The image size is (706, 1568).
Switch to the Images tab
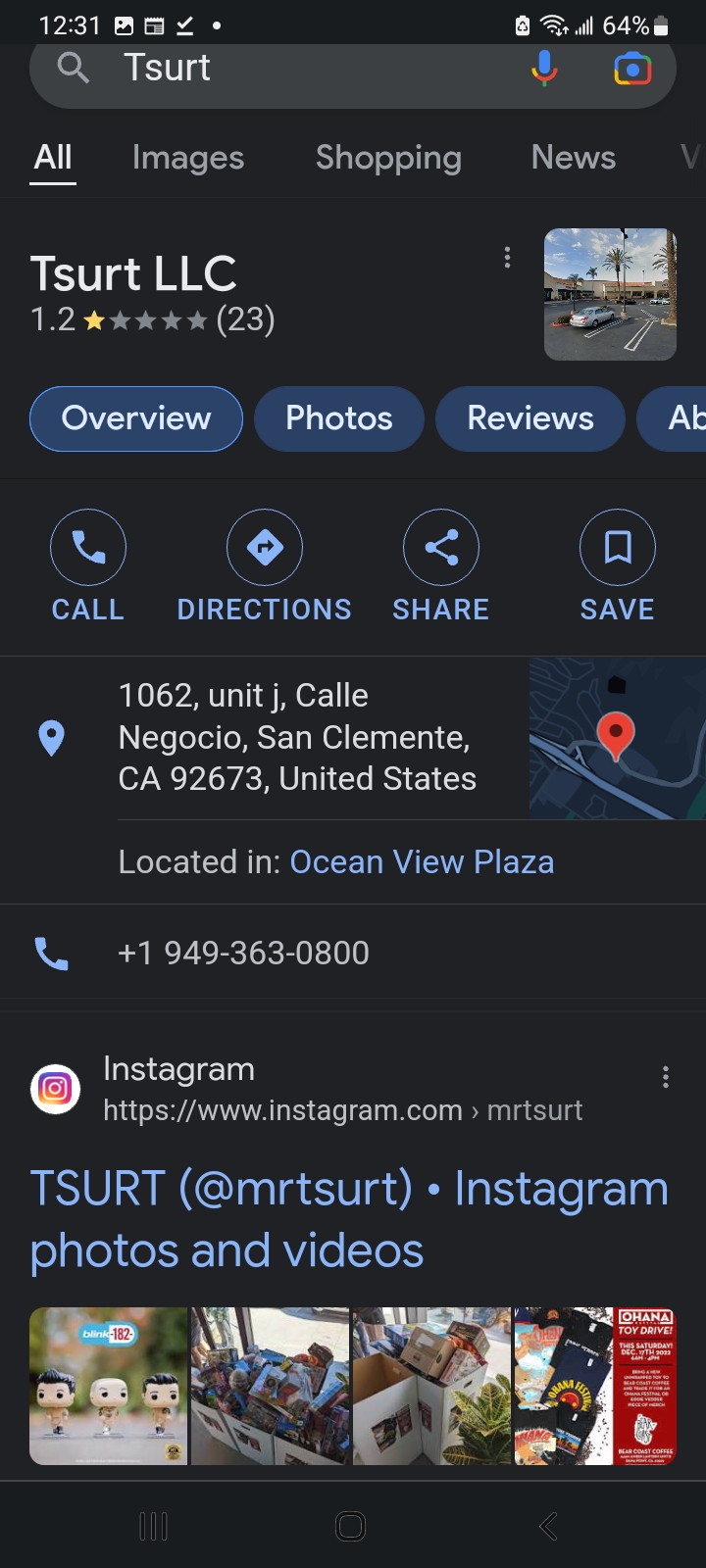pos(187,158)
